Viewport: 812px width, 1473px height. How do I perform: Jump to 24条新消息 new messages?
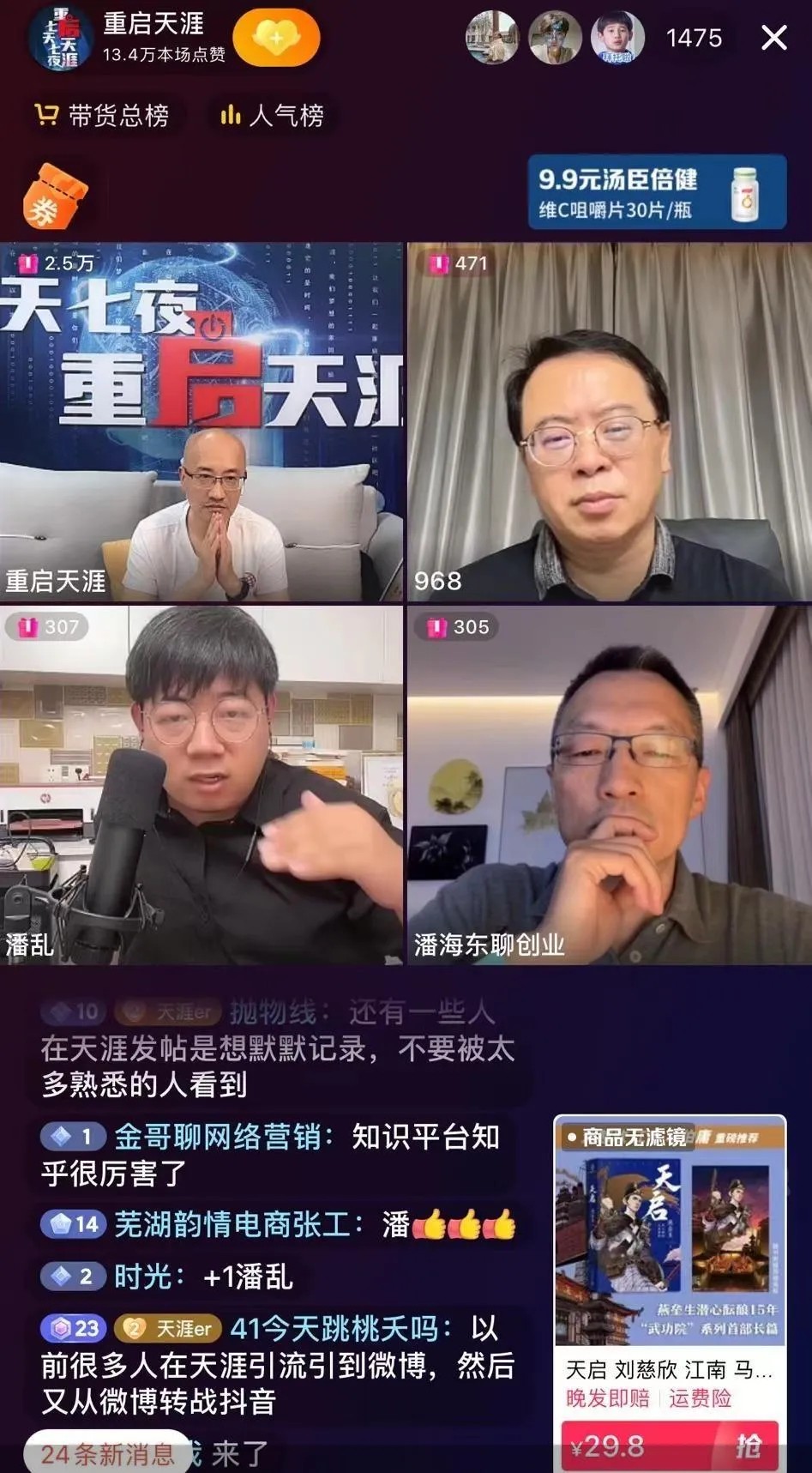point(107,1454)
